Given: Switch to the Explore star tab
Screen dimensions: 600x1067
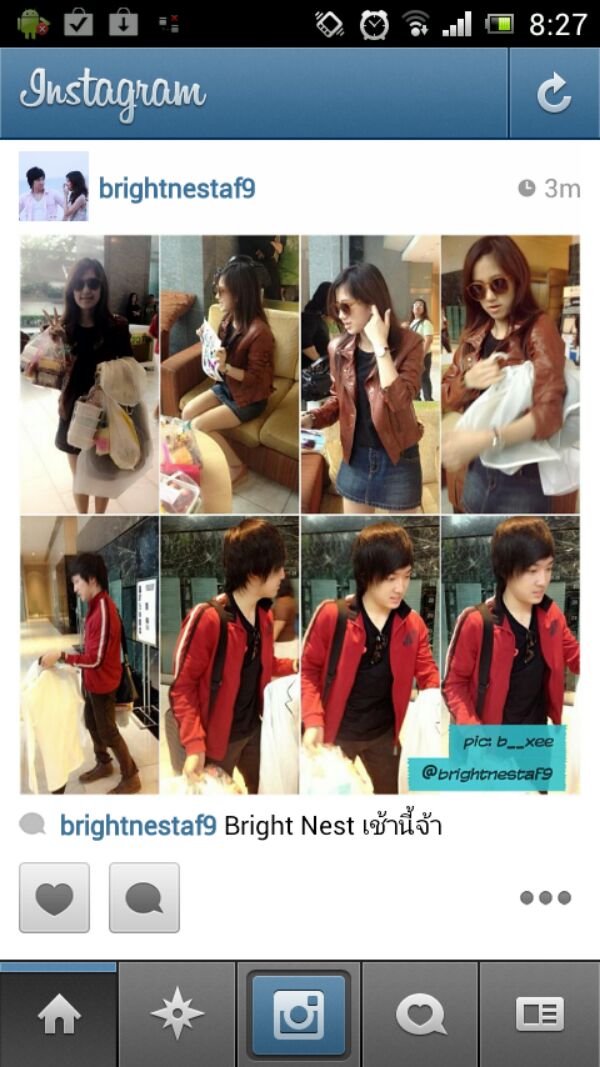Looking at the screenshot, I should 178,1015.
